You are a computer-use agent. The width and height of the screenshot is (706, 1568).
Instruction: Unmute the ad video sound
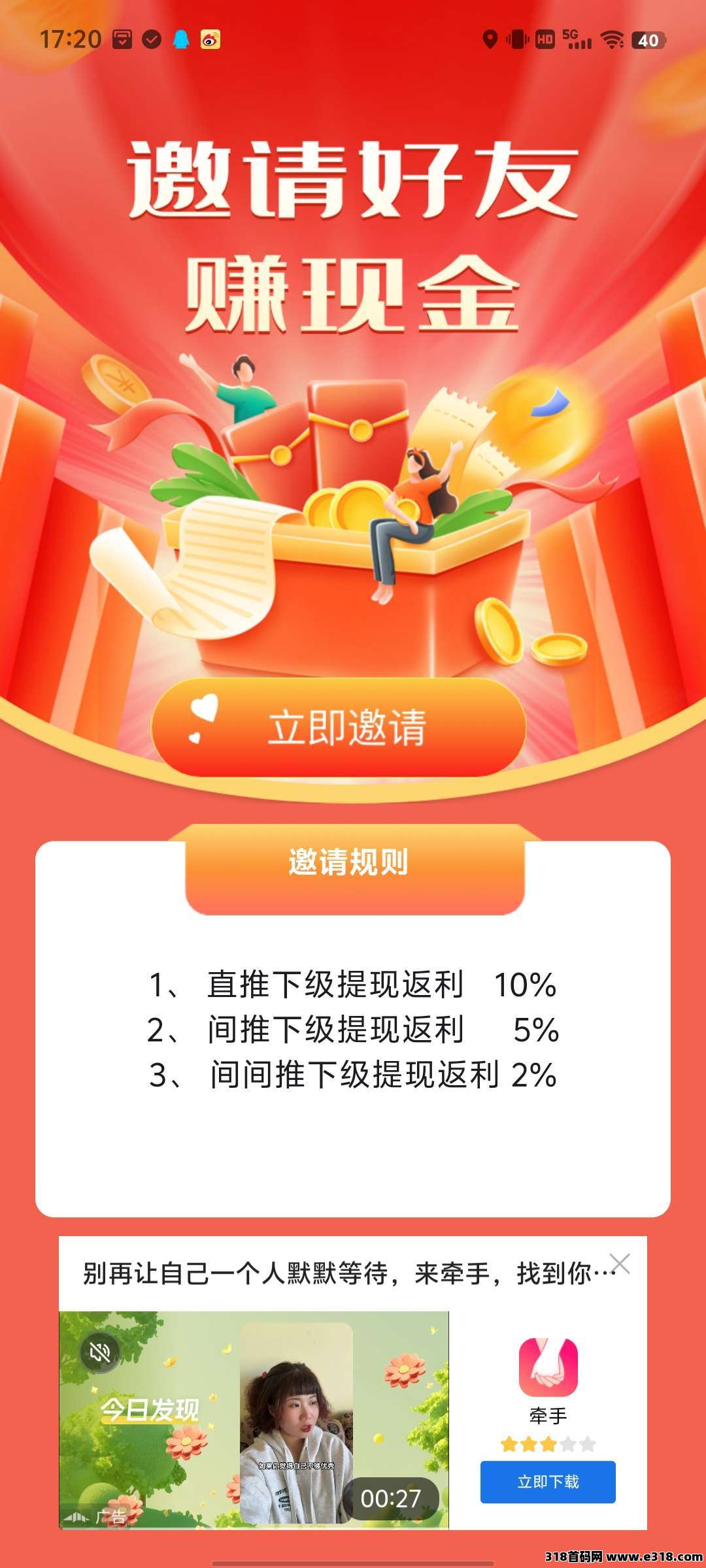(x=99, y=1352)
